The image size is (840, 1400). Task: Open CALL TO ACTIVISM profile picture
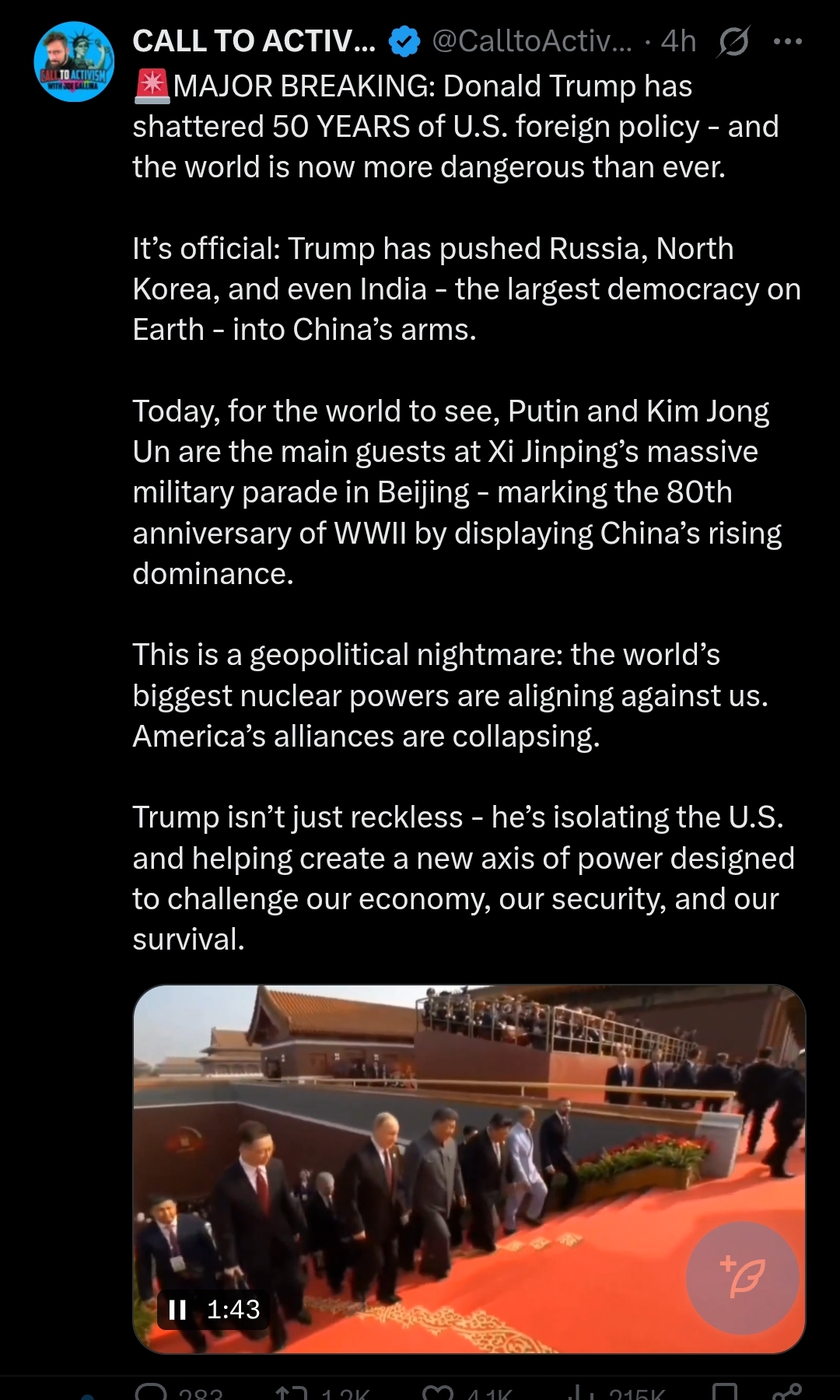74,62
